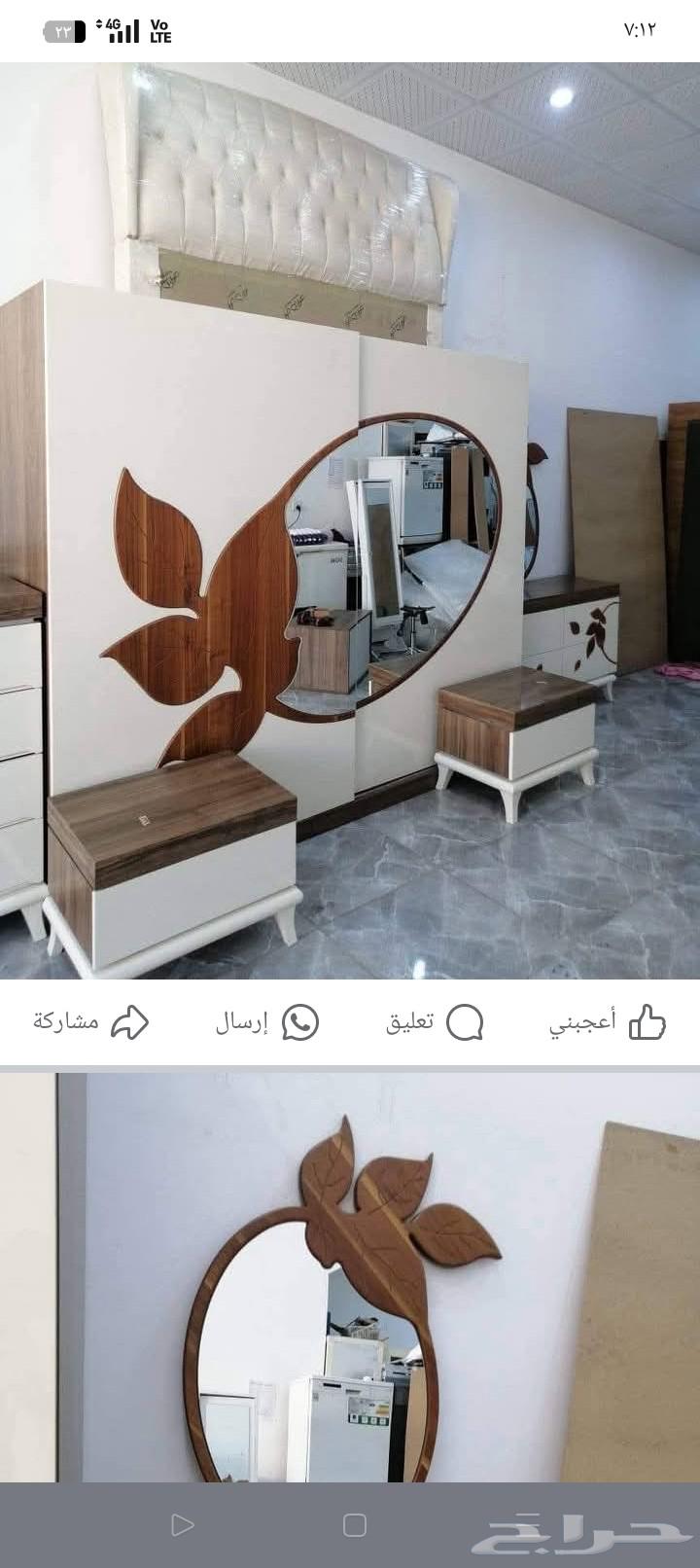Tap the status bar area
Screen dimensions: 700x1568
pyautogui.click(x=350, y=30)
